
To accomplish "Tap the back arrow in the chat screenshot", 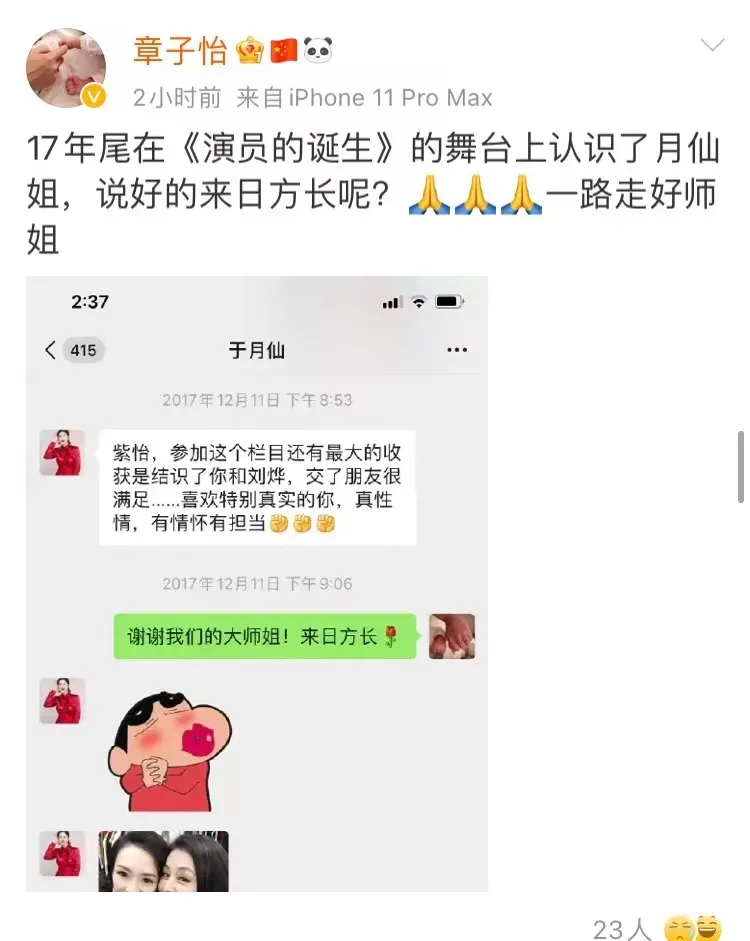I will [x=48, y=351].
